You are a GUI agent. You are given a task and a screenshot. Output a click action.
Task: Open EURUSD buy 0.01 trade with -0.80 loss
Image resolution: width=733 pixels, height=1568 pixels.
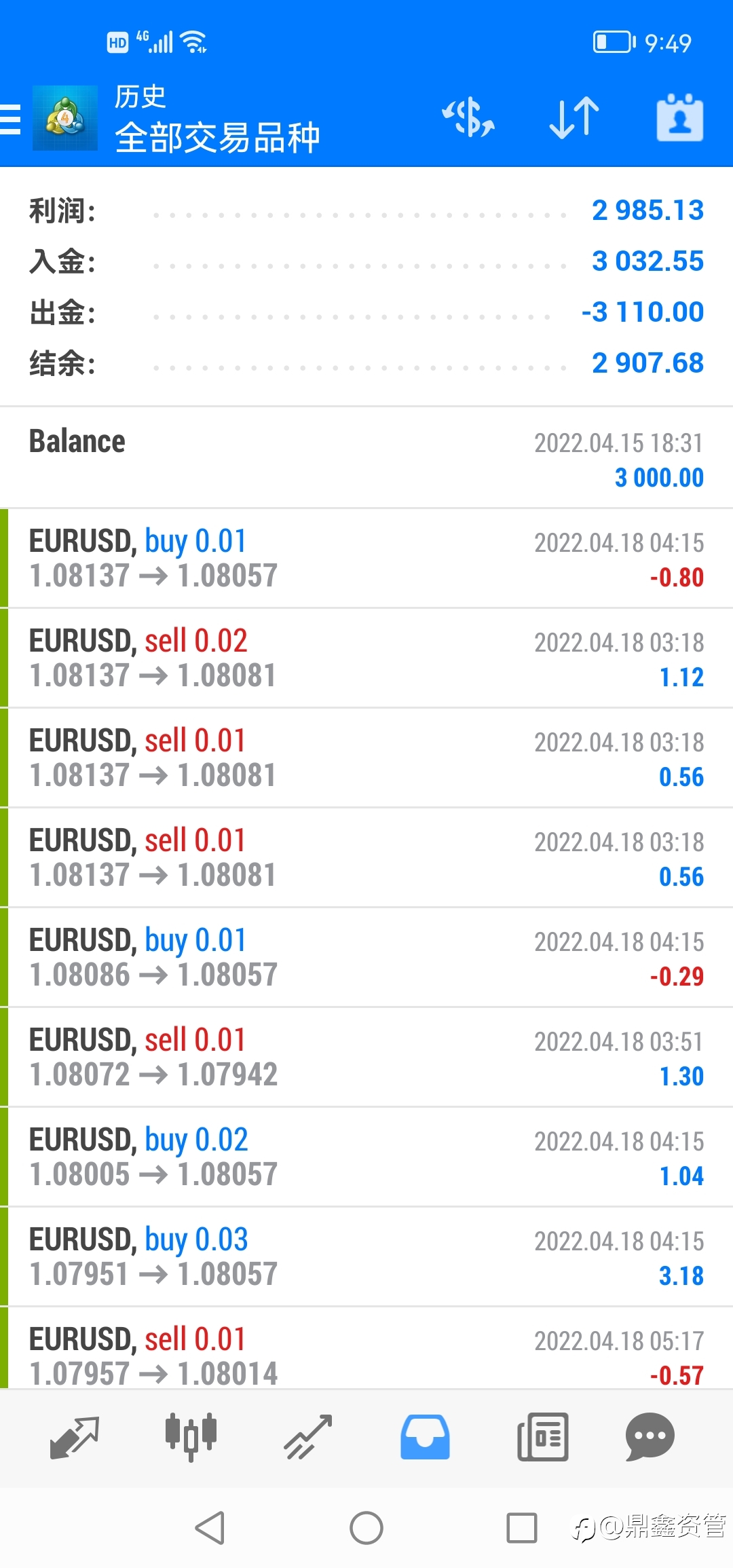366,559
